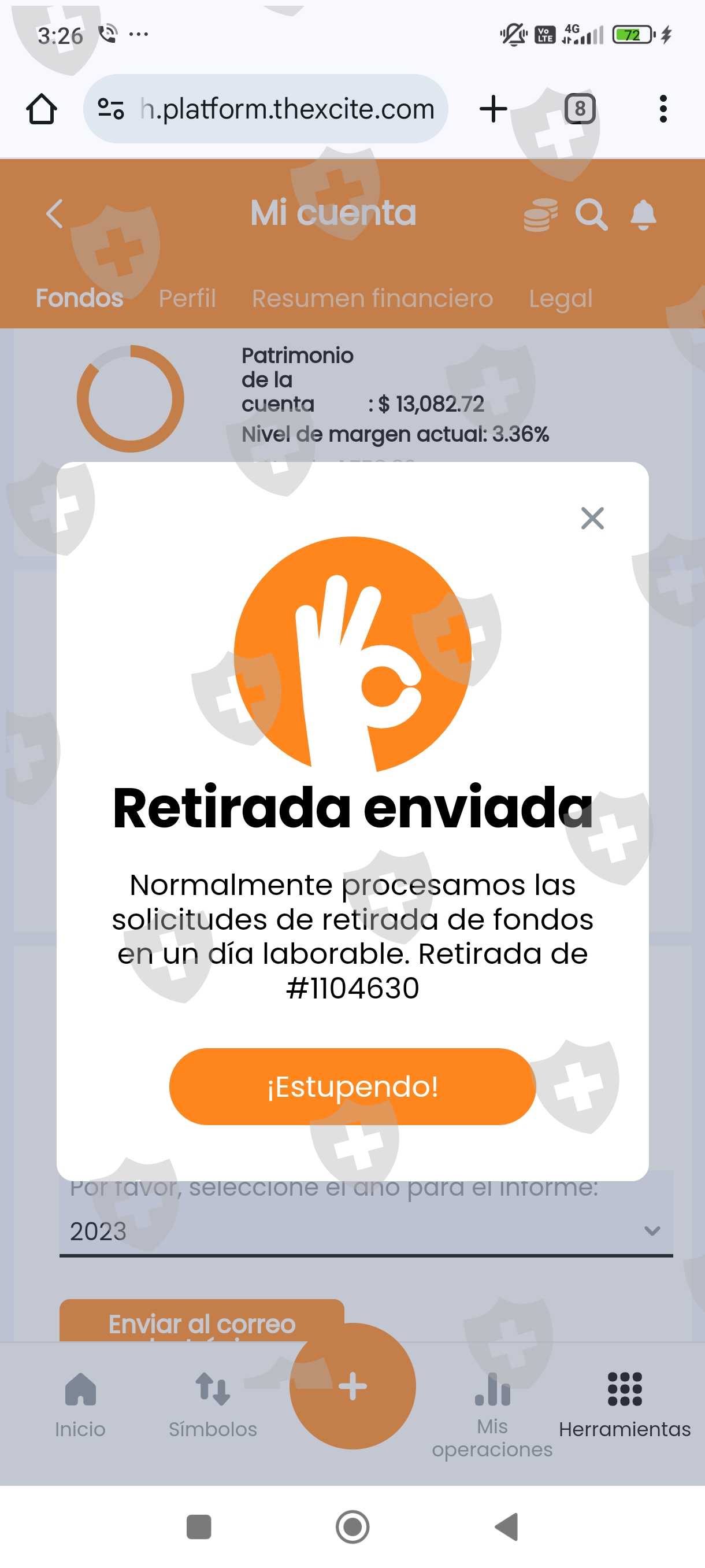
Task: Tap the central plus action button
Action: (353, 1386)
